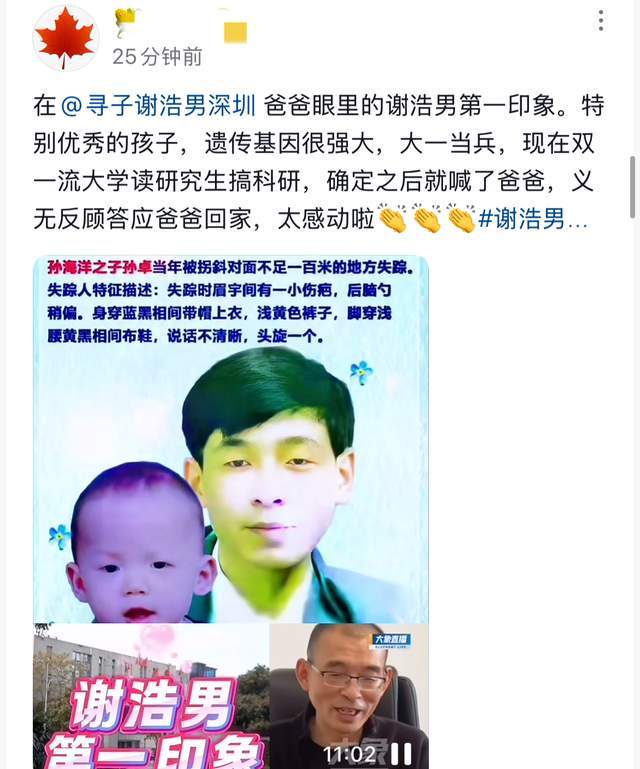640x769 pixels.
Task: Open the #谢浩男 hashtag link
Action: [533, 218]
